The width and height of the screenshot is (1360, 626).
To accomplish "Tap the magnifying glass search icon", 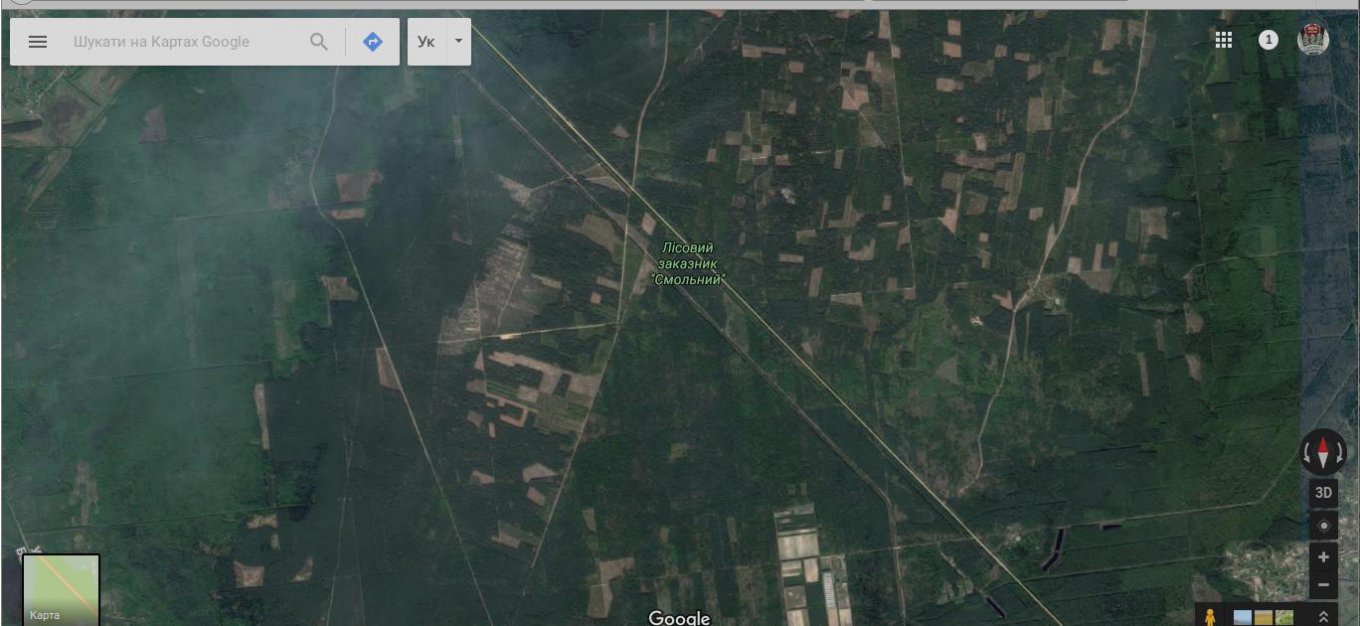I will coord(319,42).
